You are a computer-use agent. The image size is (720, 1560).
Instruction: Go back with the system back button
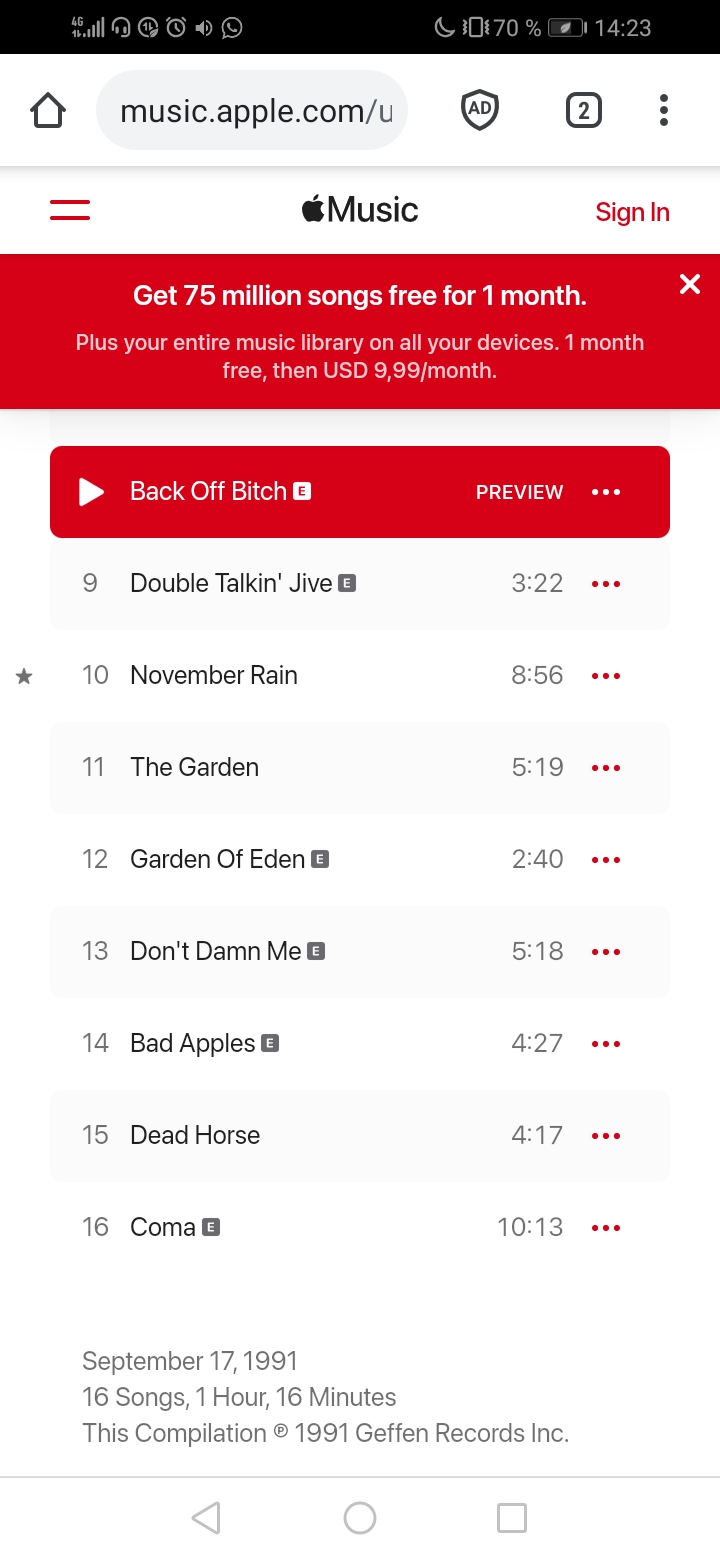pyautogui.click(x=206, y=1518)
